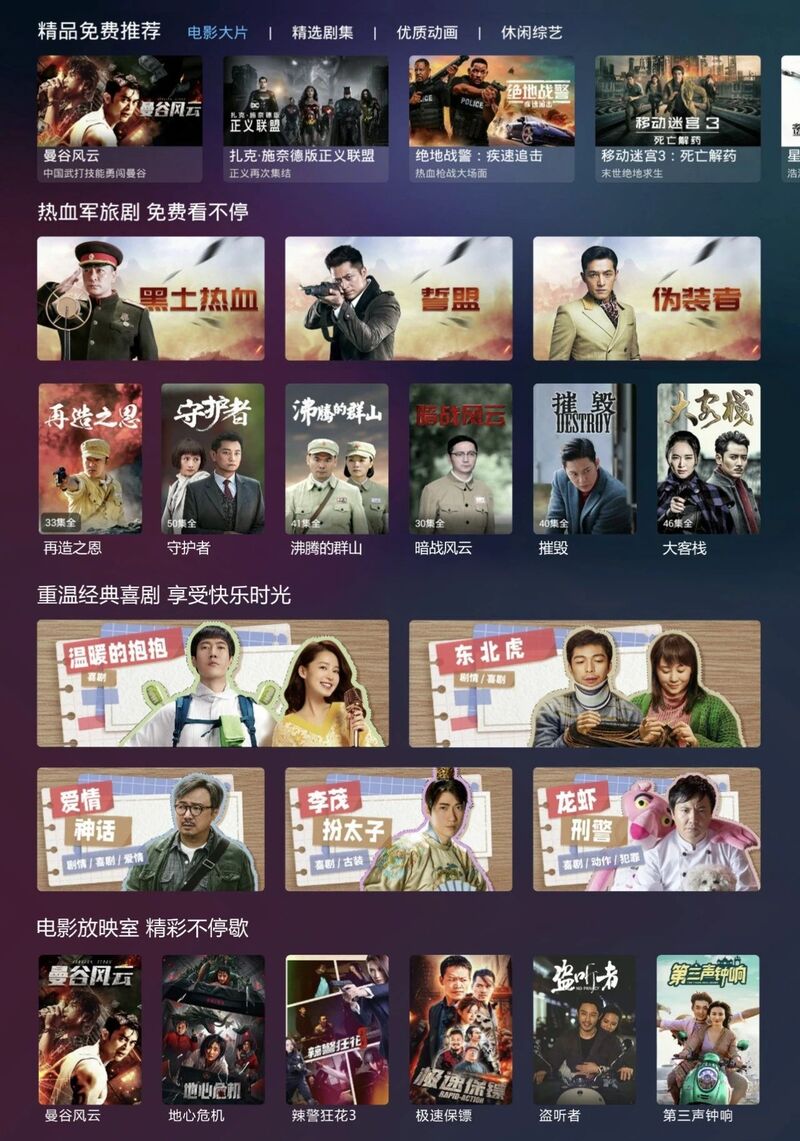Open the 休闲综艺 tab
The image size is (800, 1141).
tap(531, 32)
